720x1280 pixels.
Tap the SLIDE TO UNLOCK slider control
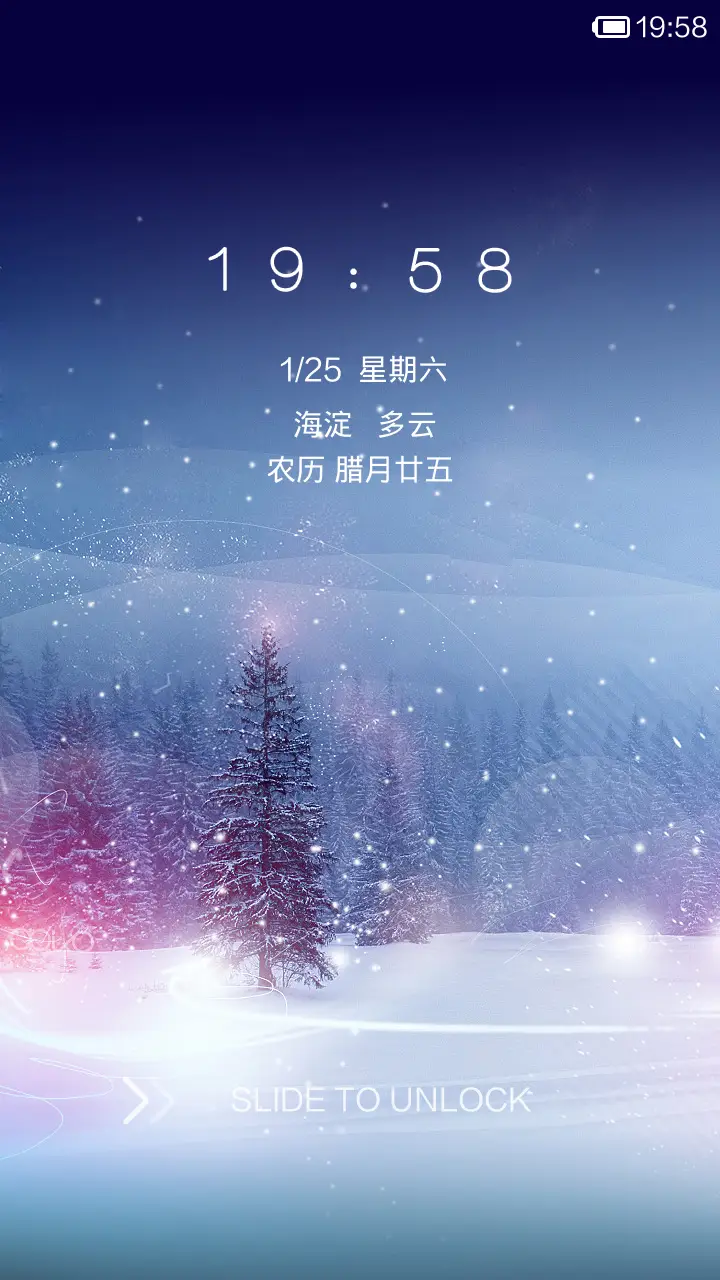click(x=360, y=1100)
